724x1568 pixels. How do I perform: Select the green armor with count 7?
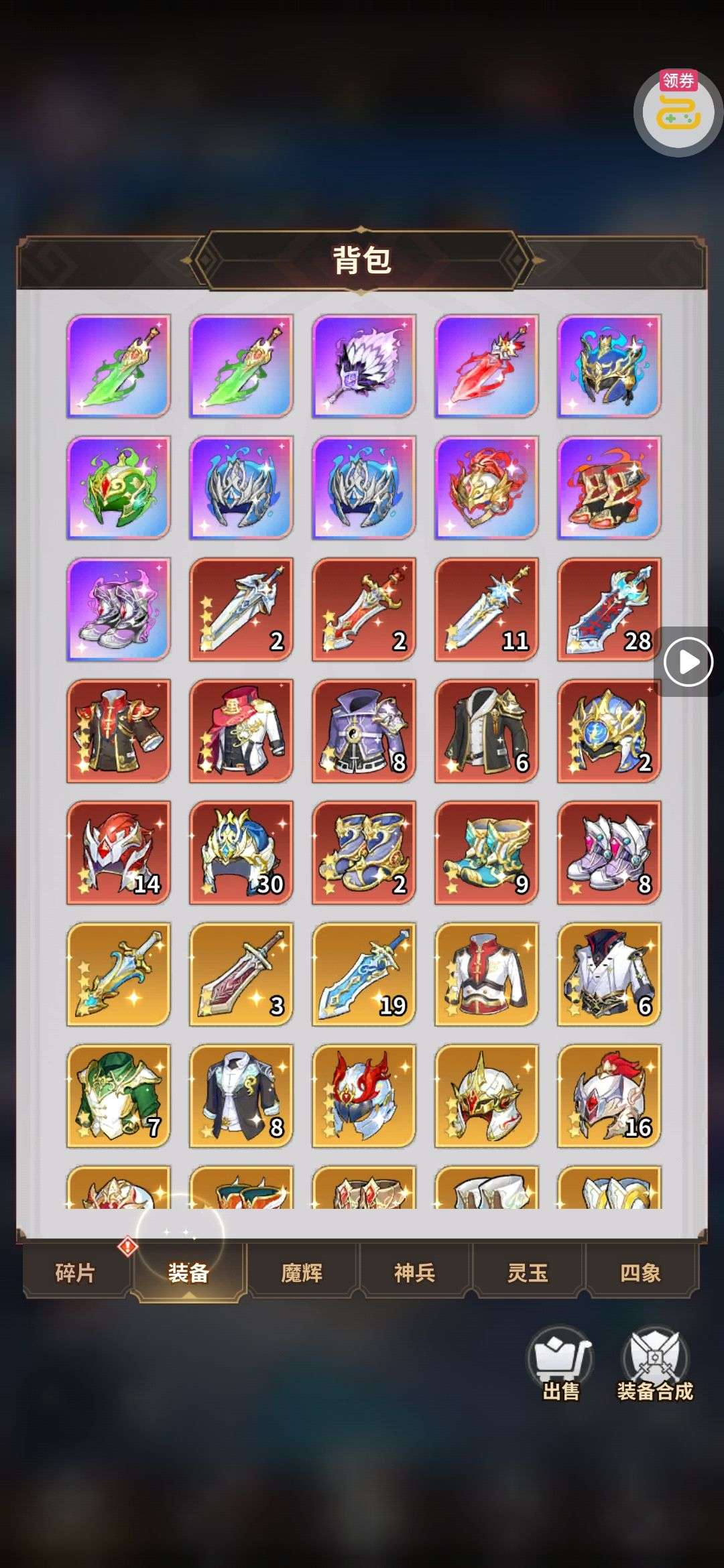pyautogui.click(x=118, y=1096)
